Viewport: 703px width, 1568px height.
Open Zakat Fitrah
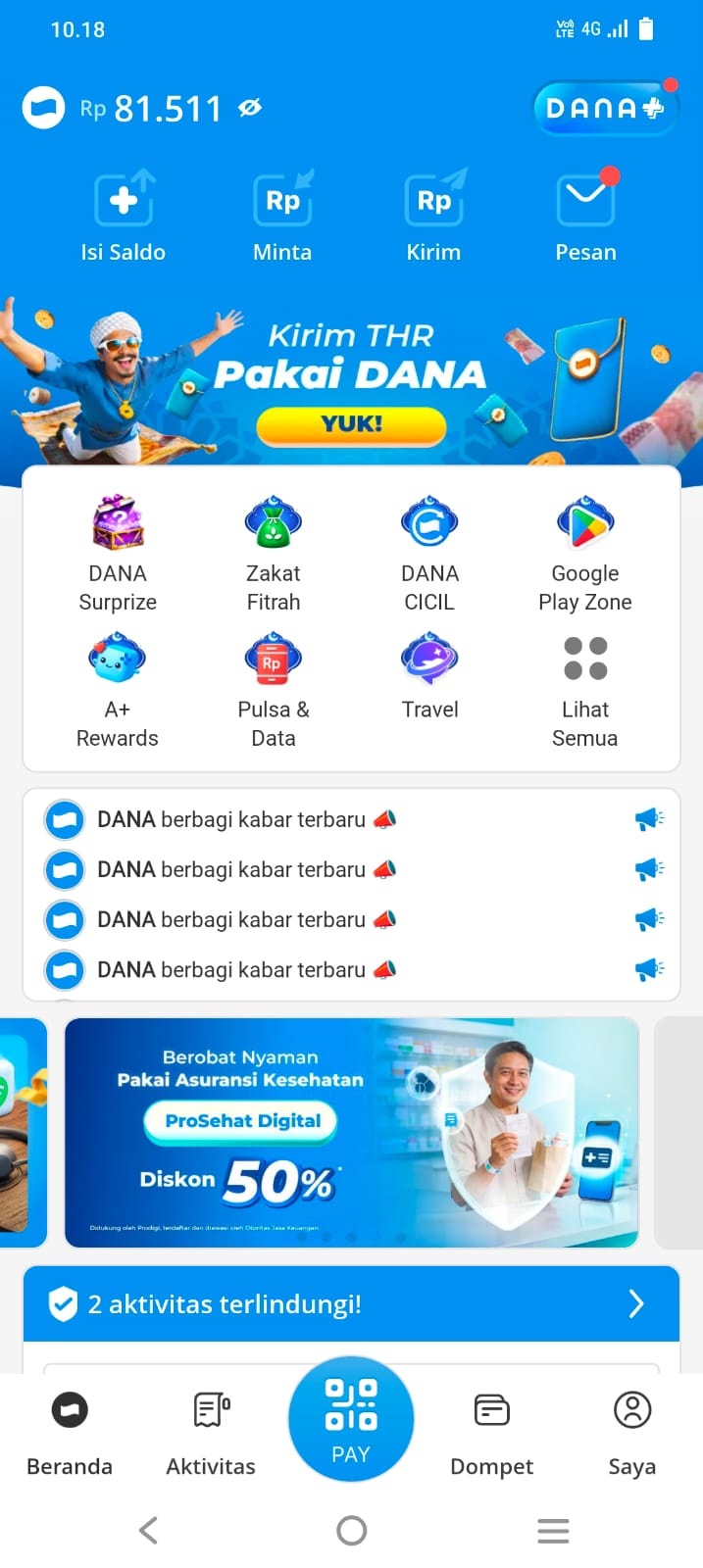pyautogui.click(x=273, y=554)
